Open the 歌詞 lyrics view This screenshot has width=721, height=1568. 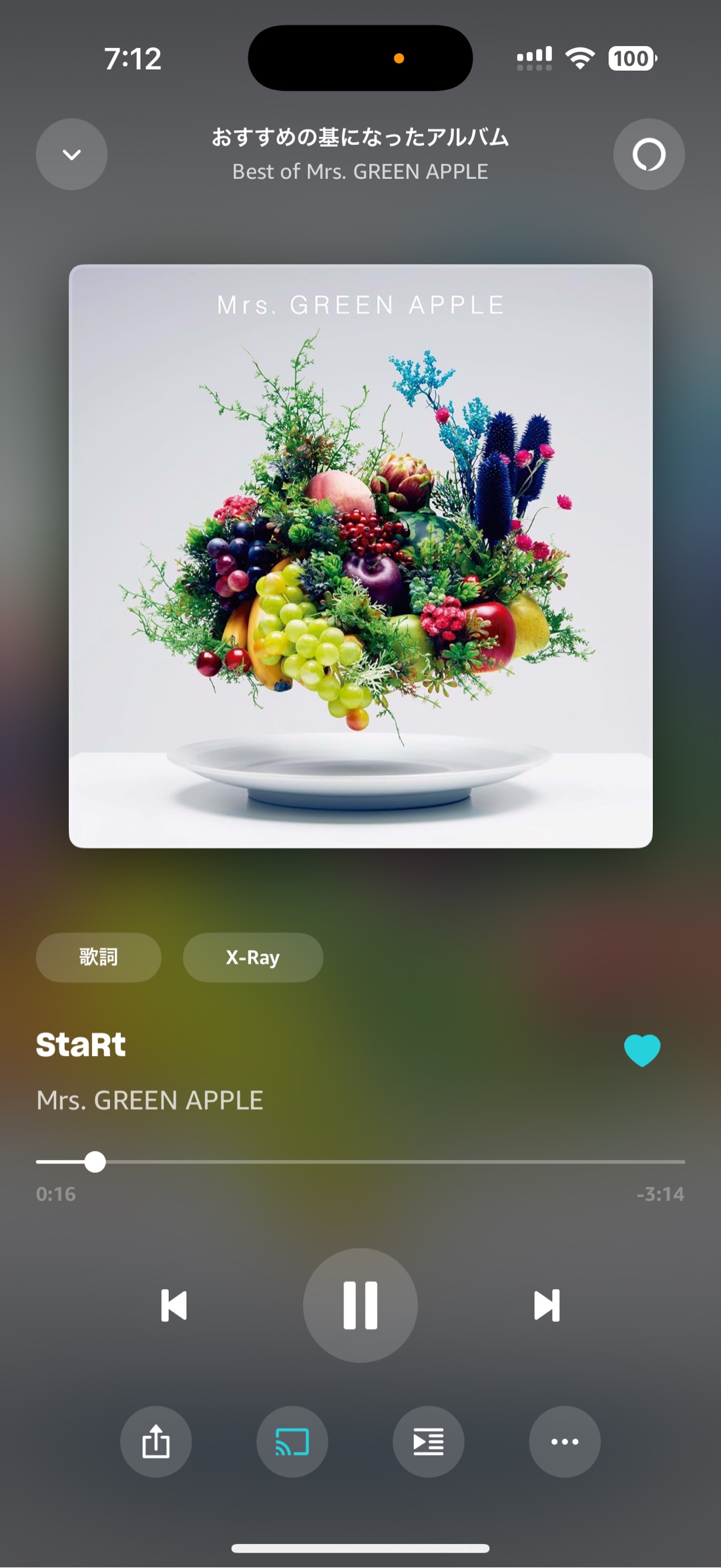pyautogui.click(x=98, y=957)
